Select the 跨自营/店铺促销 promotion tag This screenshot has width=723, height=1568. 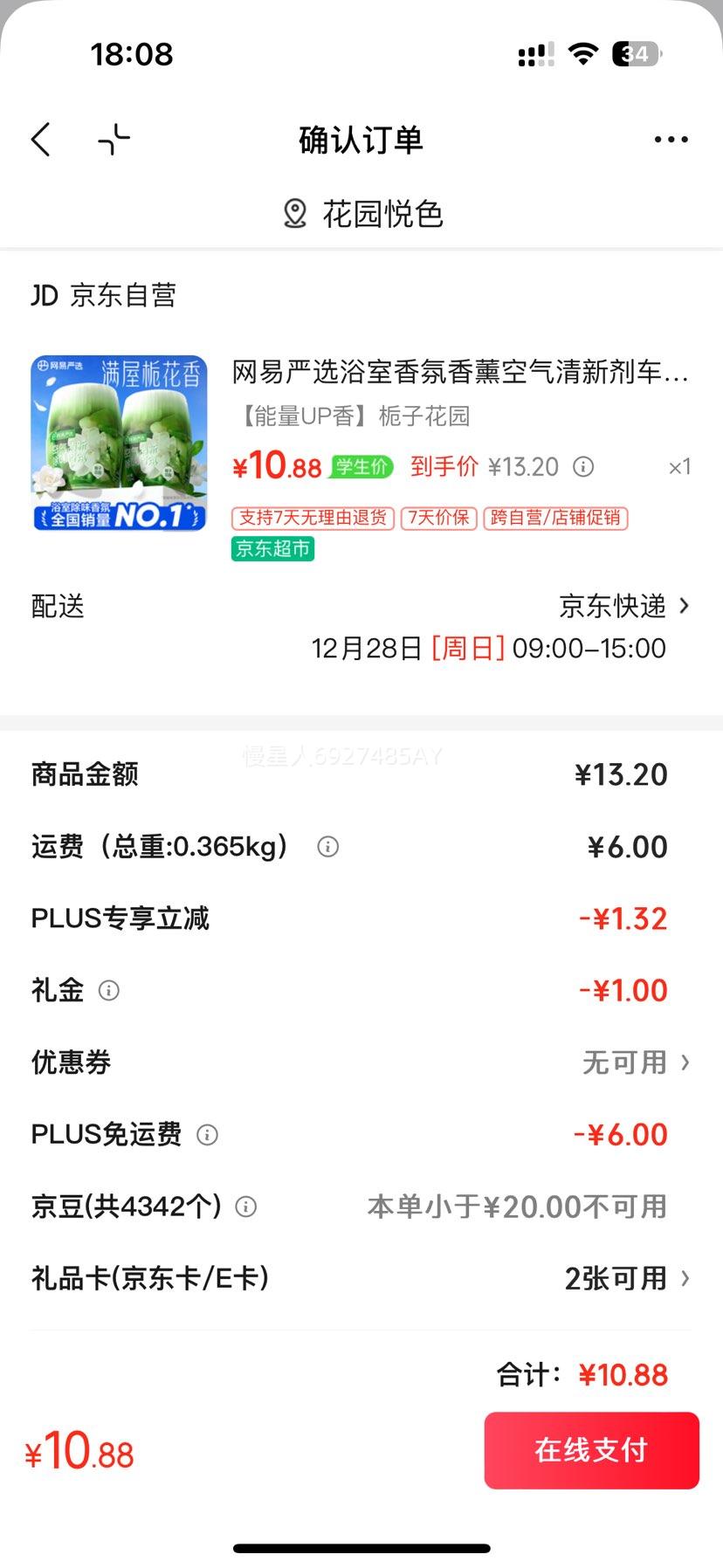(x=556, y=519)
